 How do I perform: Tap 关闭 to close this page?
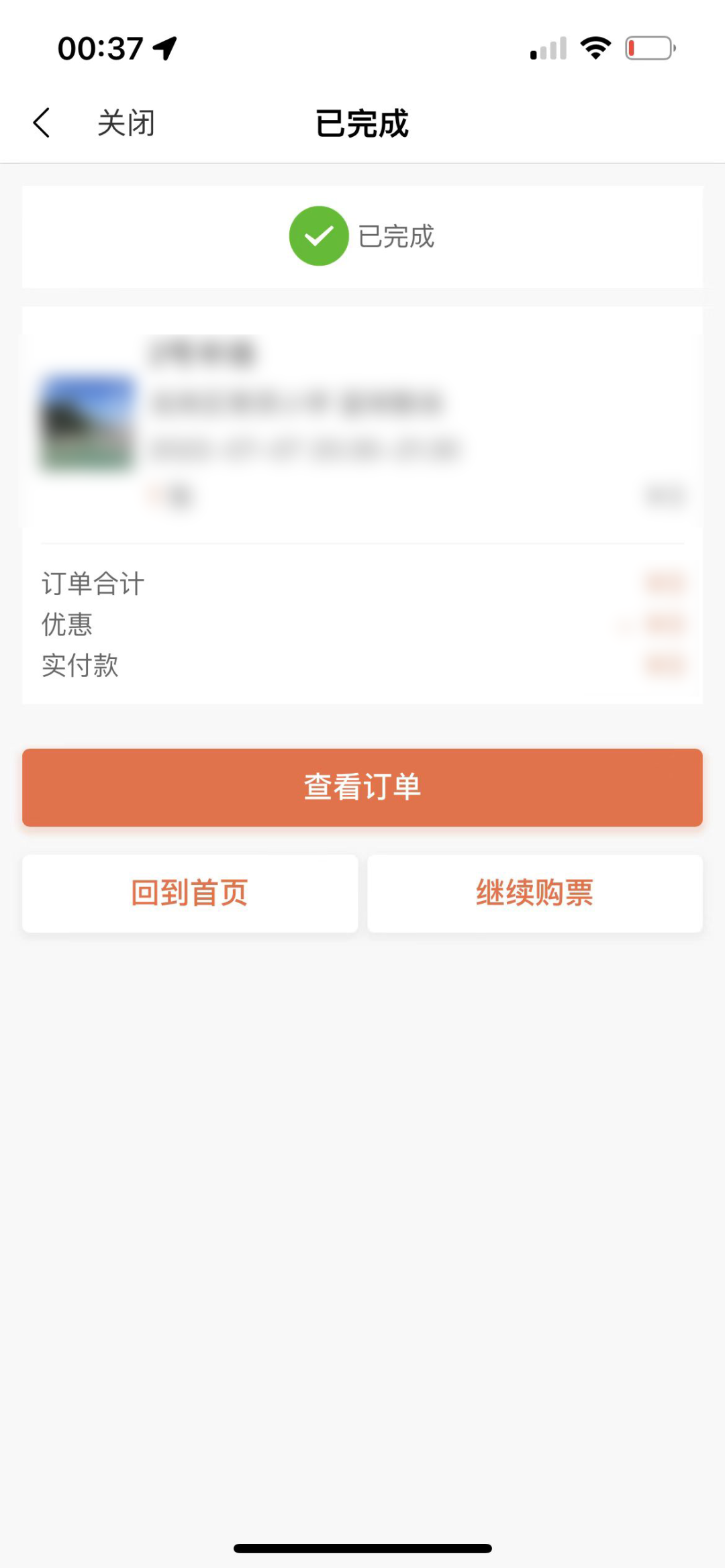click(x=126, y=123)
